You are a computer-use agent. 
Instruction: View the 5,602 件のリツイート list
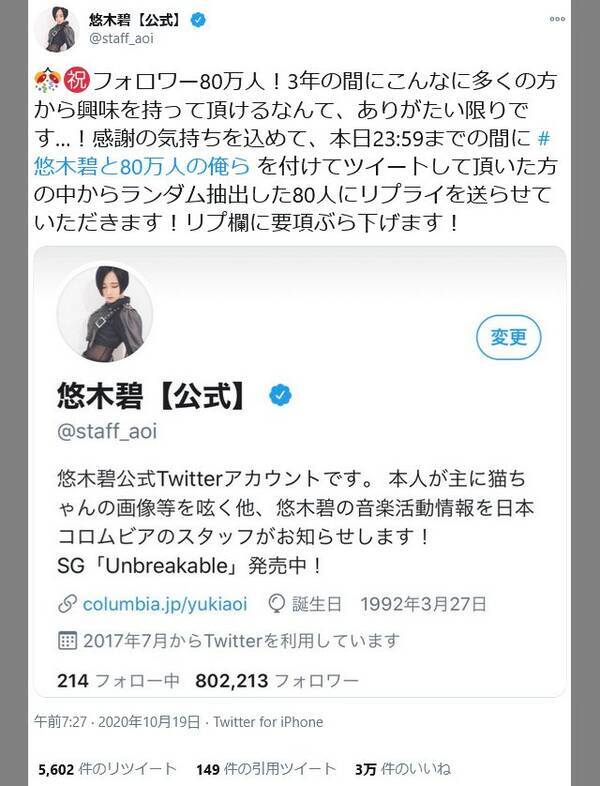107,768
